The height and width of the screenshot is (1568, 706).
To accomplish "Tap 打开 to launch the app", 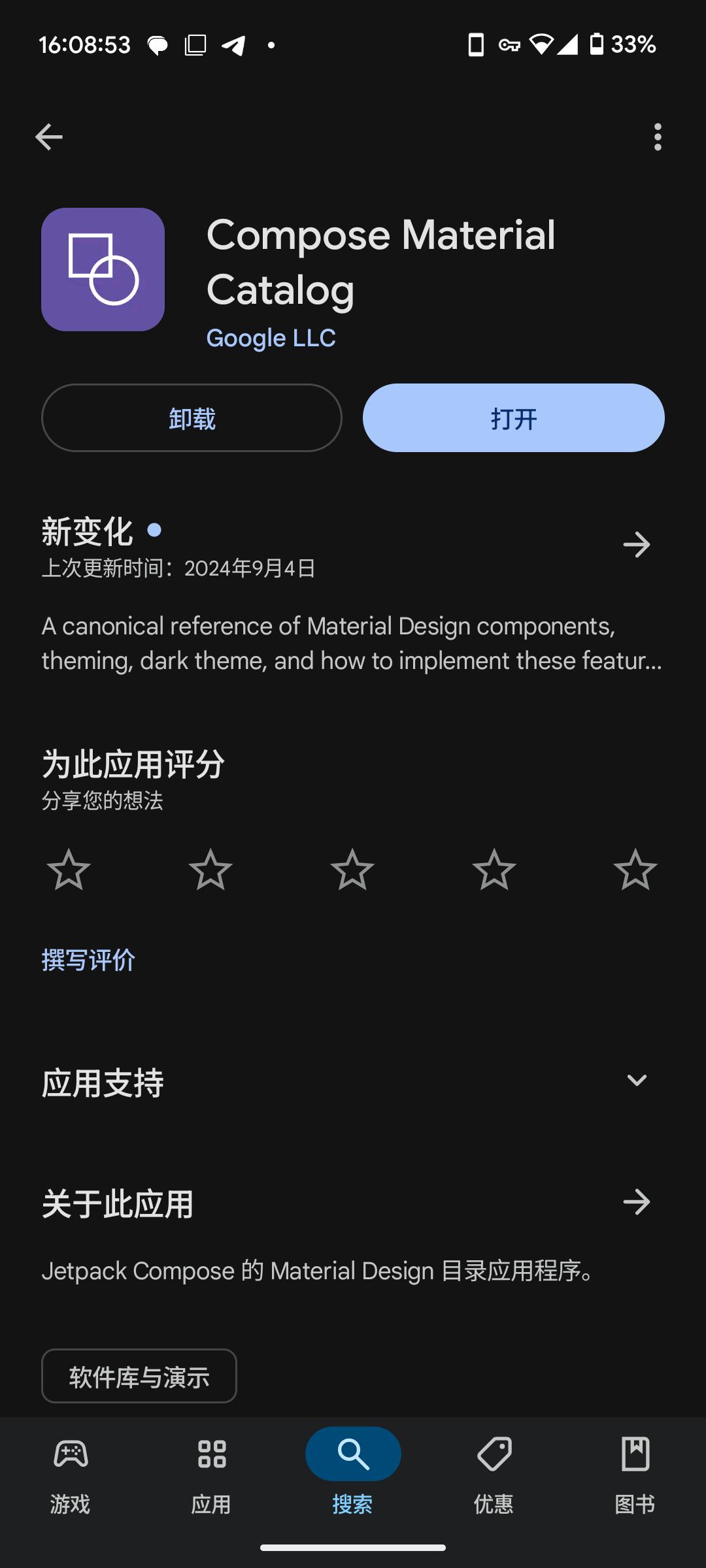I will 514,418.
